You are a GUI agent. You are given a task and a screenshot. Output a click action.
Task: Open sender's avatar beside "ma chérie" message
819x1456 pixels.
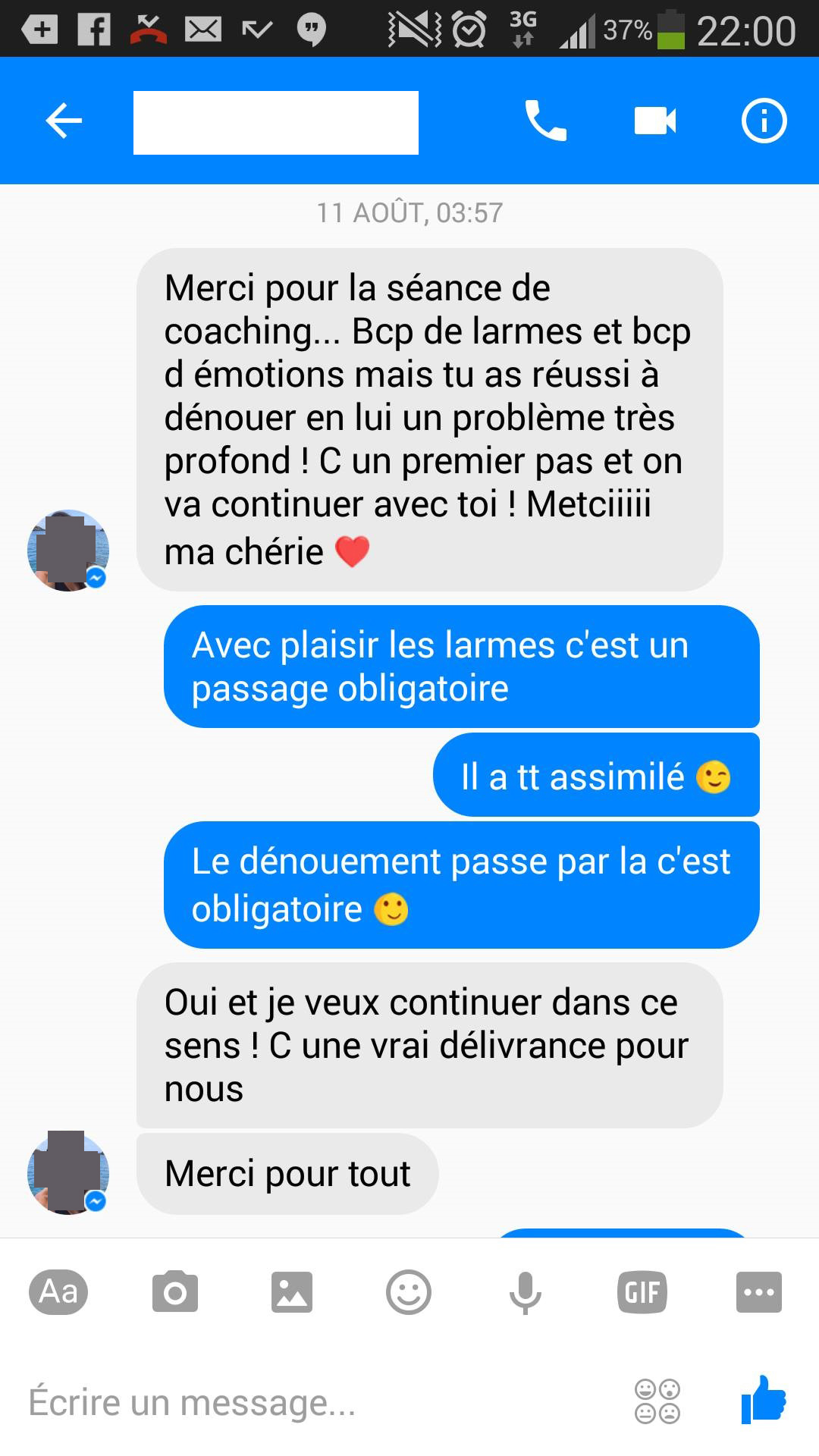[x=68, y=551]
